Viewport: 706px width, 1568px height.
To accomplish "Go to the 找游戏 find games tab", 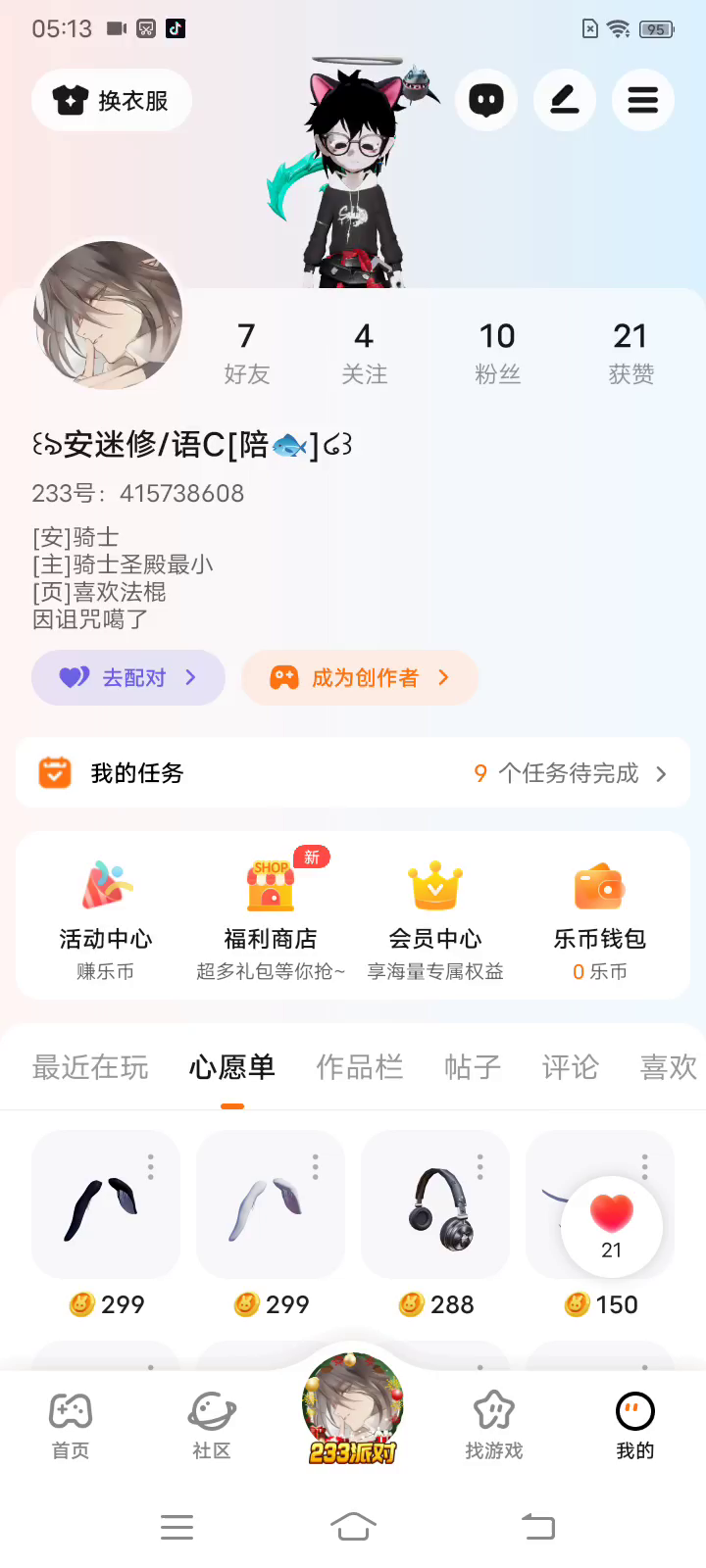I will 494,1426.
